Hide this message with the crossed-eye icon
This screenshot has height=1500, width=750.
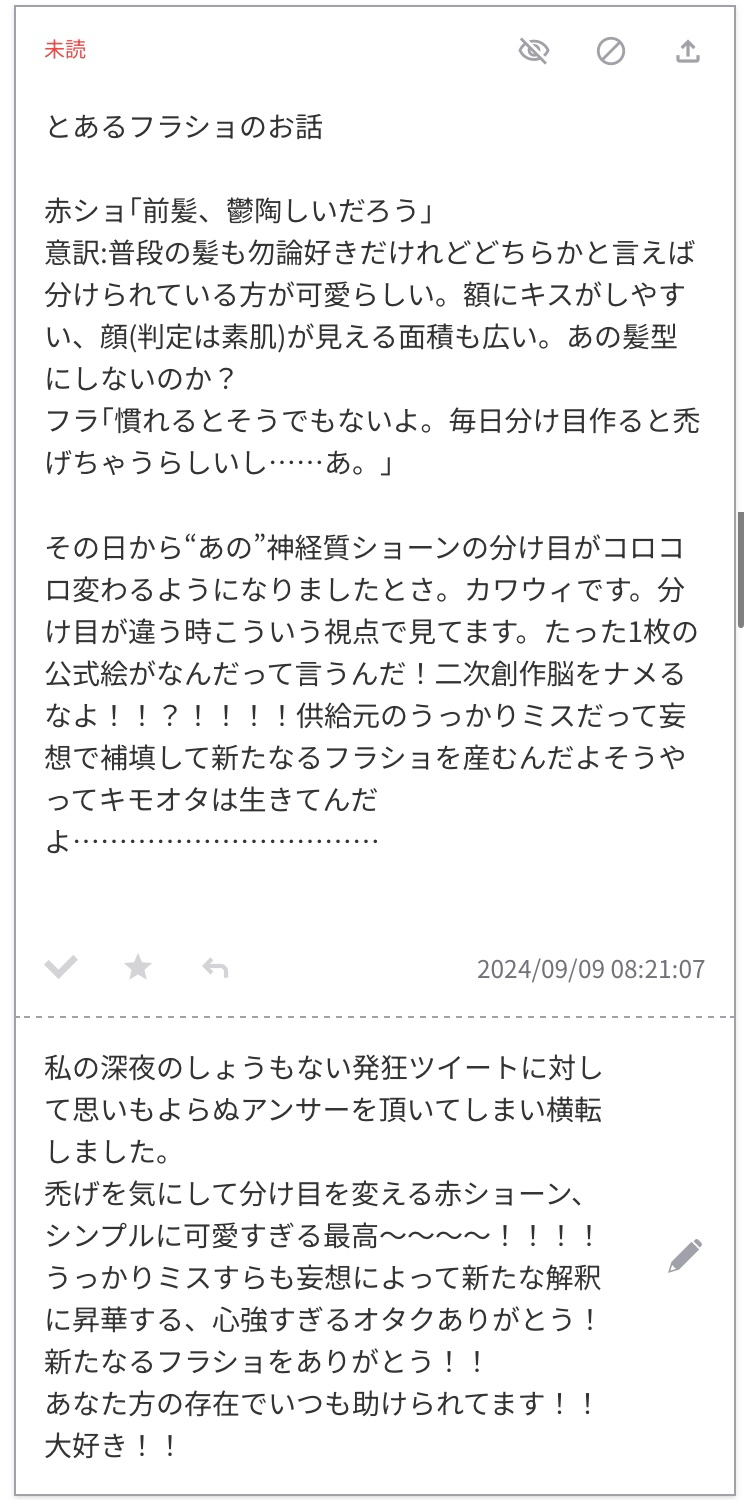(x=534, y=51)
